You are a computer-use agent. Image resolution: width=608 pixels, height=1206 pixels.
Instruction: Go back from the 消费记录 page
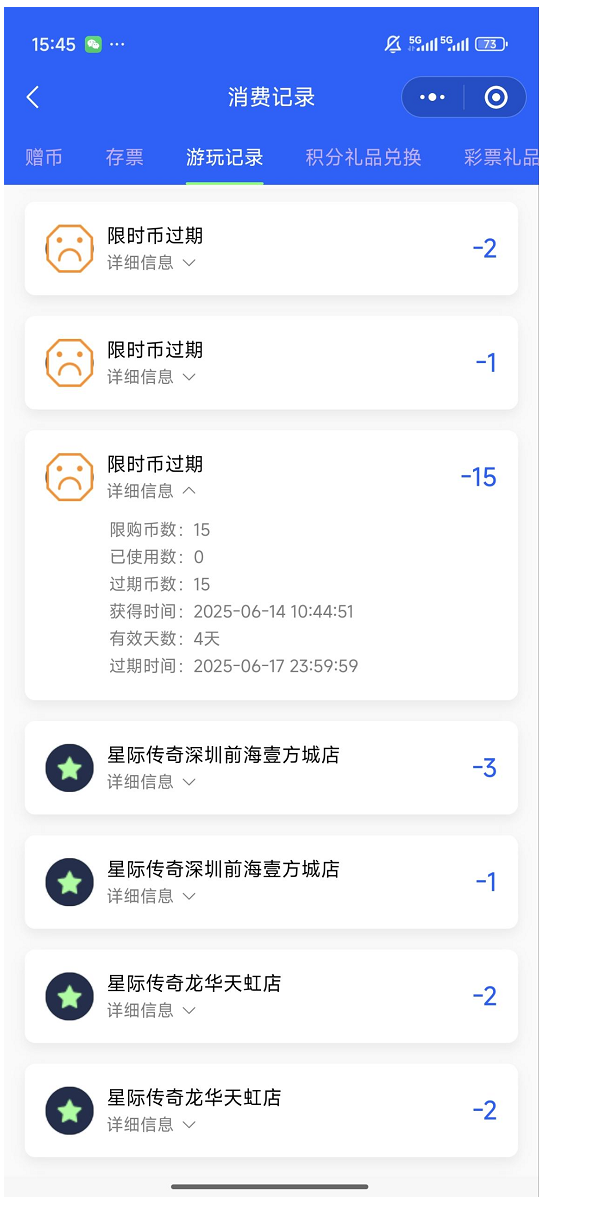(x=33, y=97)
